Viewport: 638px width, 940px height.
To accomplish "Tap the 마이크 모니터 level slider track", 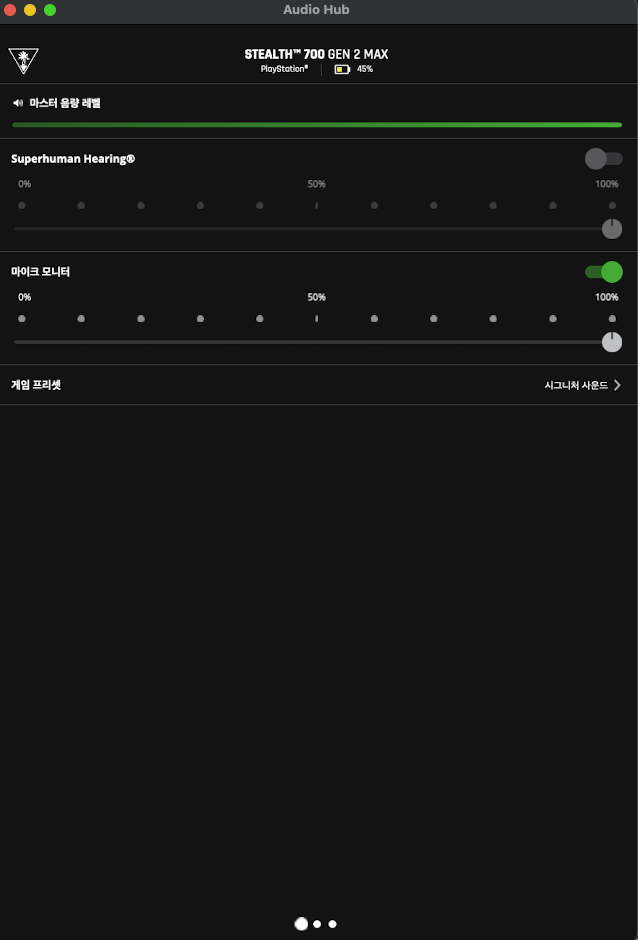I will pos(316,342).
